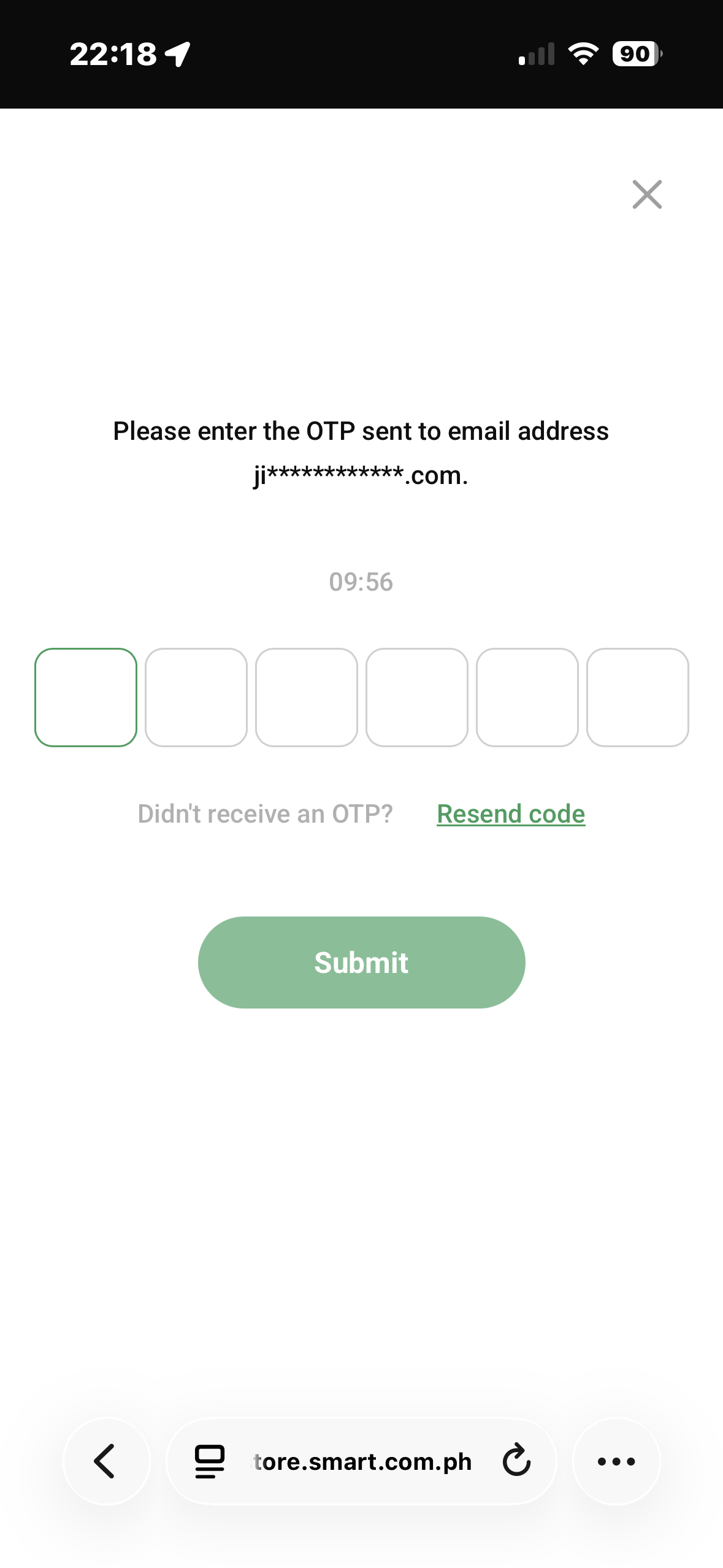Reload the smart.com.ph page

click(516, 1461)
